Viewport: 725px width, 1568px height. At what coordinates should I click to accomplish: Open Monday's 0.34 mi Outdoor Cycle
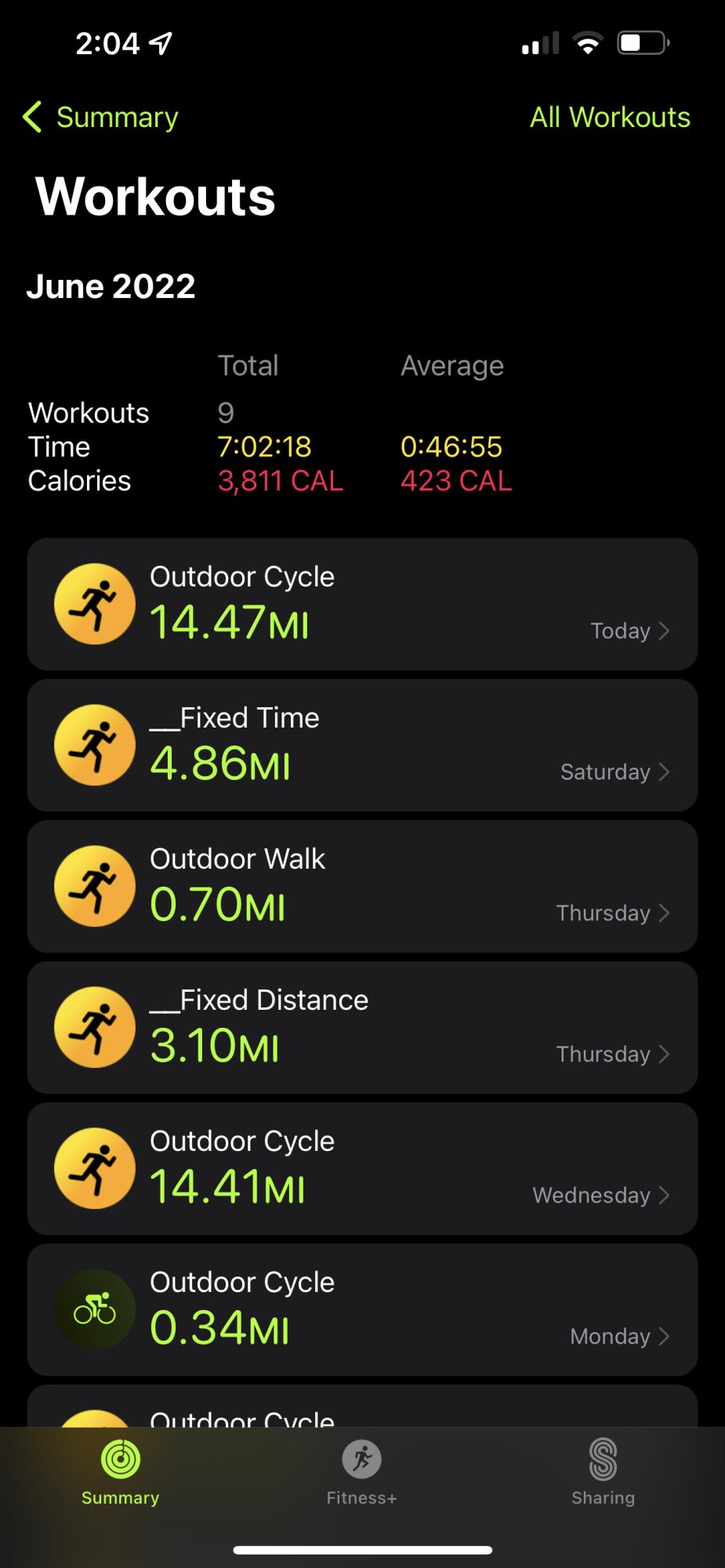pos(362,1309)
